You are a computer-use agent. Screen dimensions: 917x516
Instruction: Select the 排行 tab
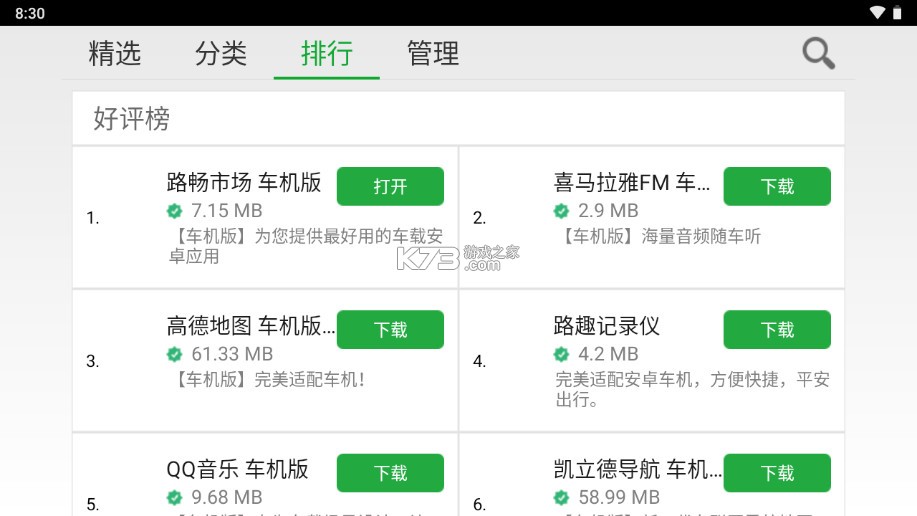click(327, 53)
